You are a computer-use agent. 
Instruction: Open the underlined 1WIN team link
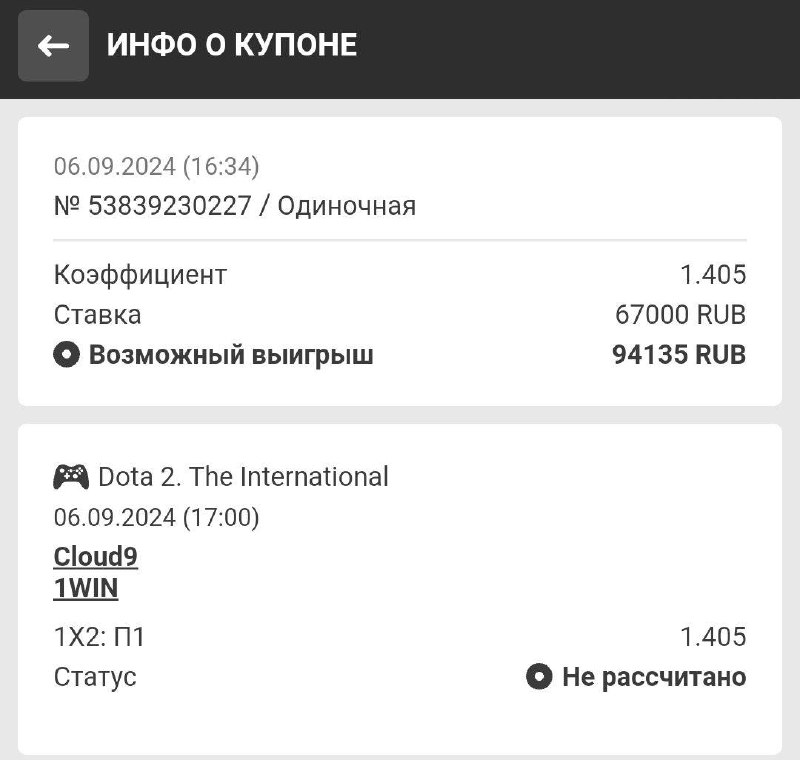[85, 589]
